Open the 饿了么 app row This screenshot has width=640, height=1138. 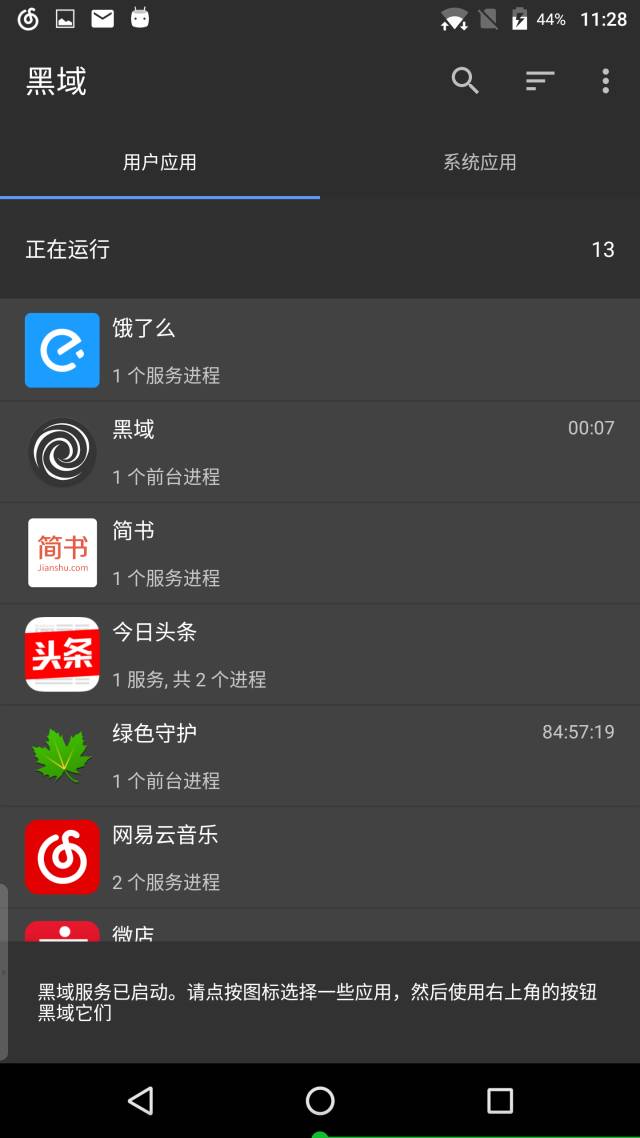(x=320, y=350)
